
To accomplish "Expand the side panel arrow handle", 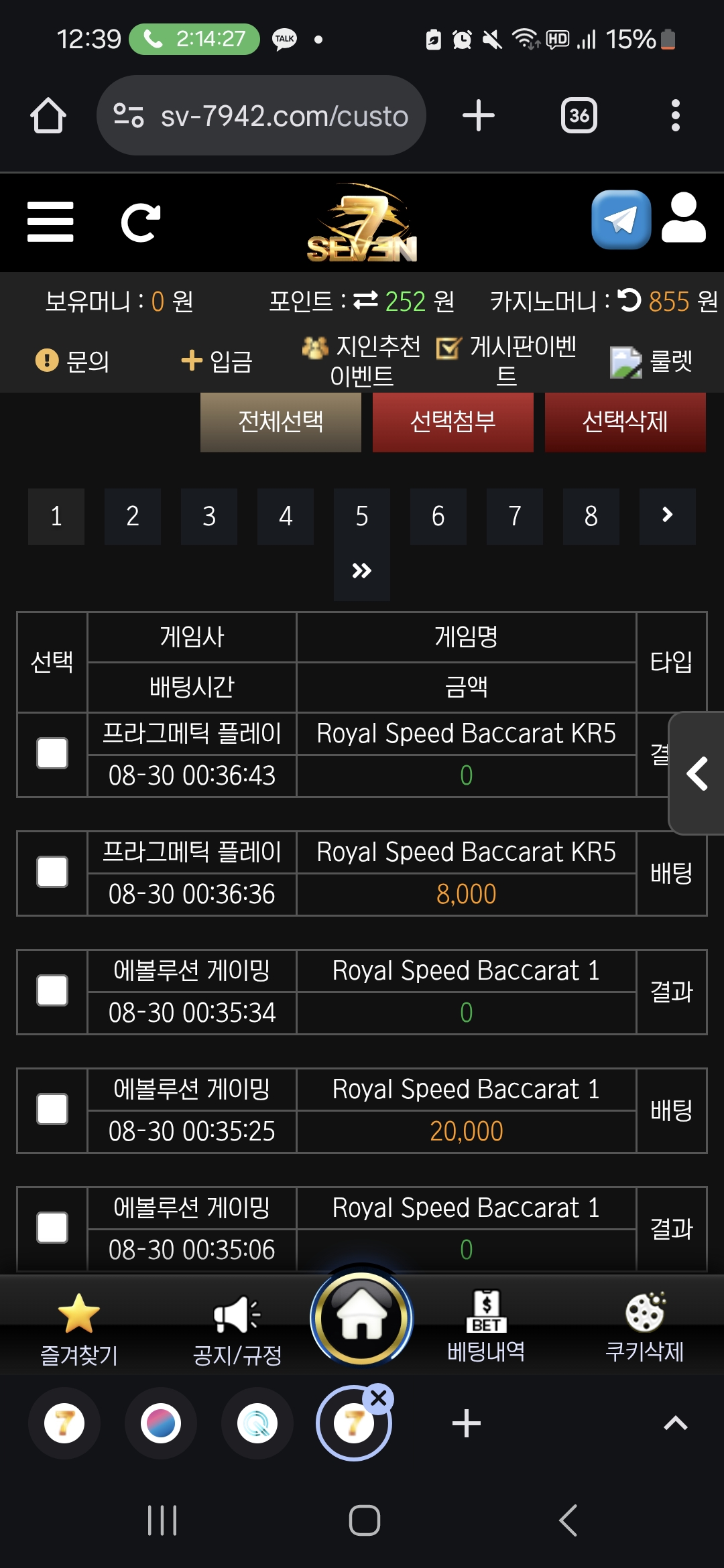I will (697, 773).
